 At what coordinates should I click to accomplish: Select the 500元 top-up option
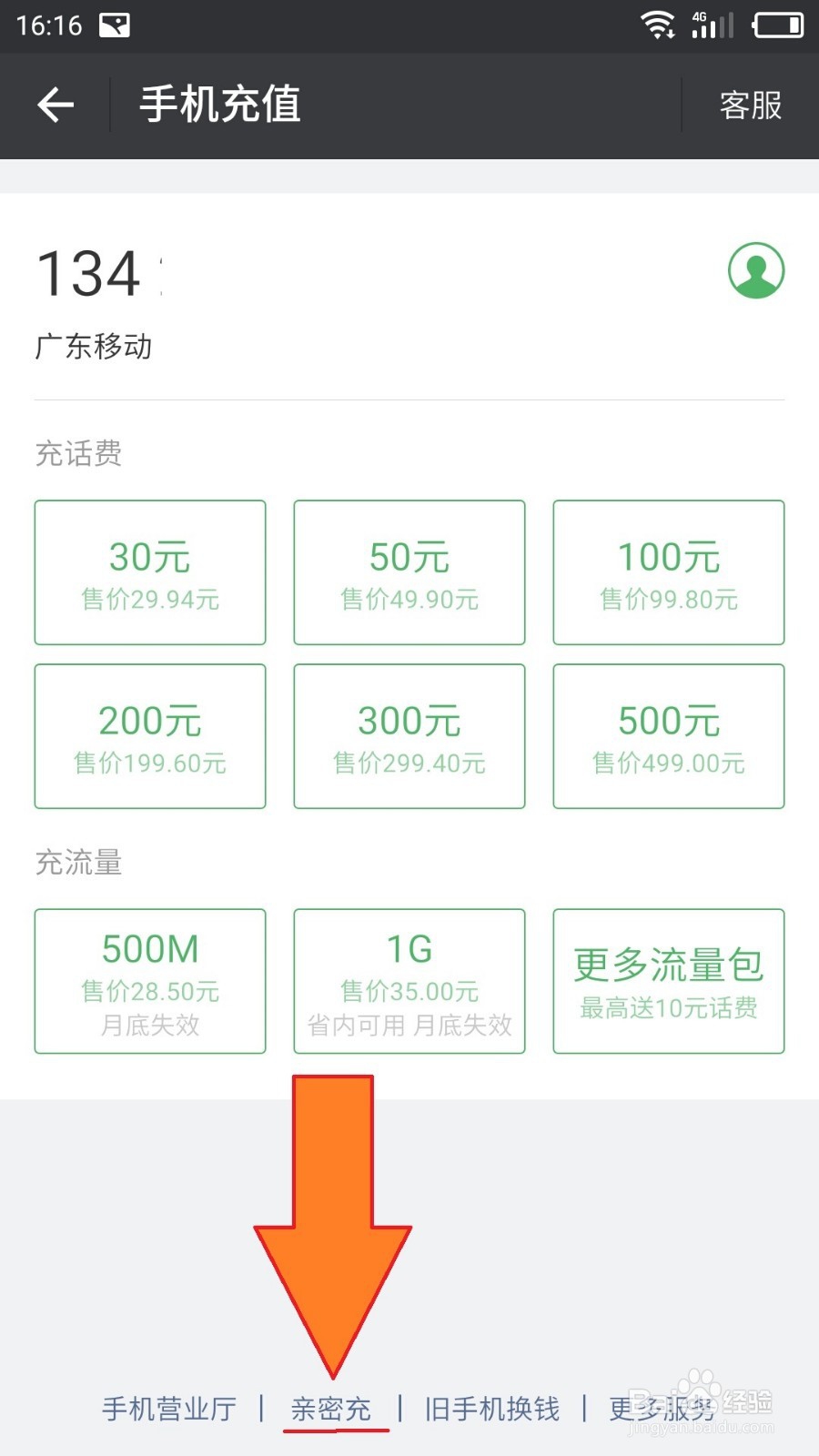coord(667,735)
